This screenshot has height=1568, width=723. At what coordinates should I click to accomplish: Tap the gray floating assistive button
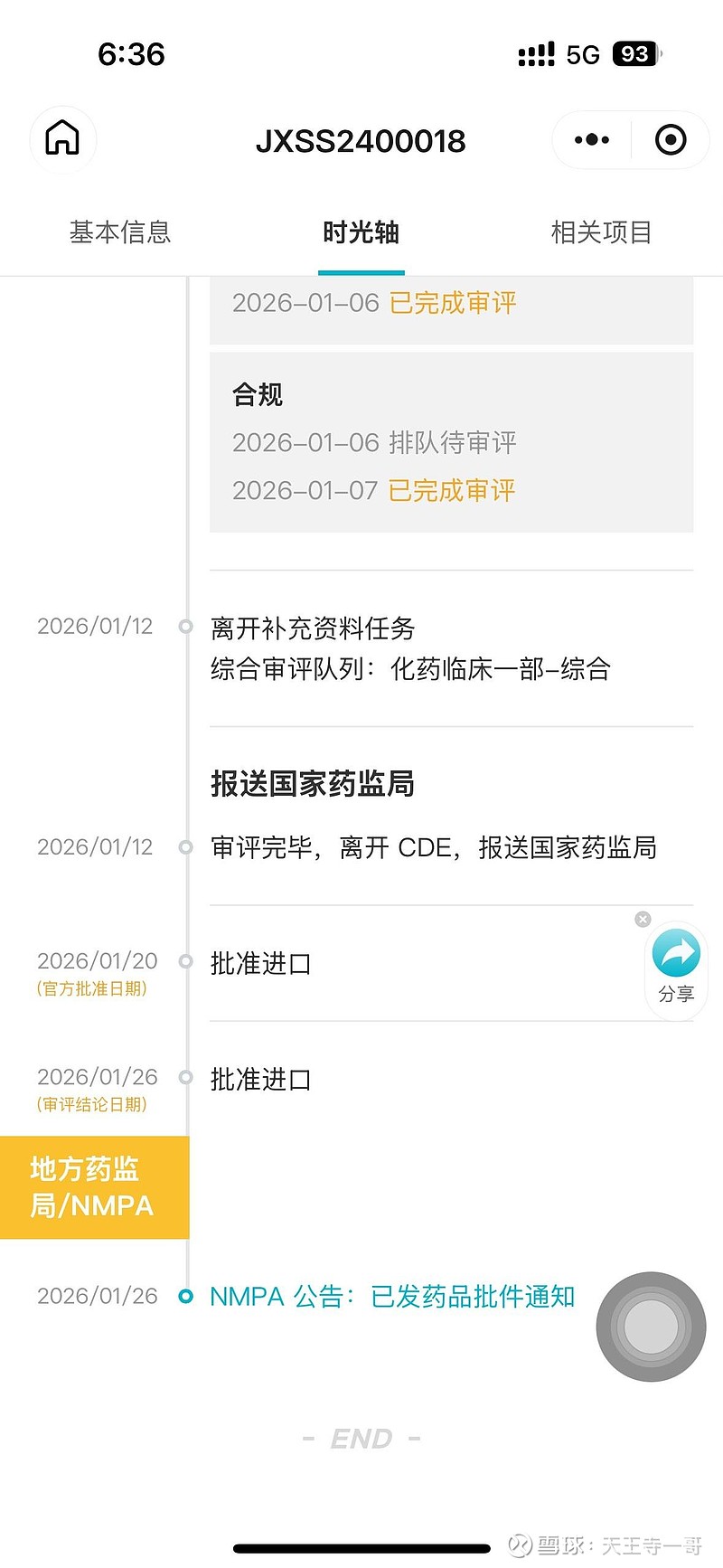651,1327
